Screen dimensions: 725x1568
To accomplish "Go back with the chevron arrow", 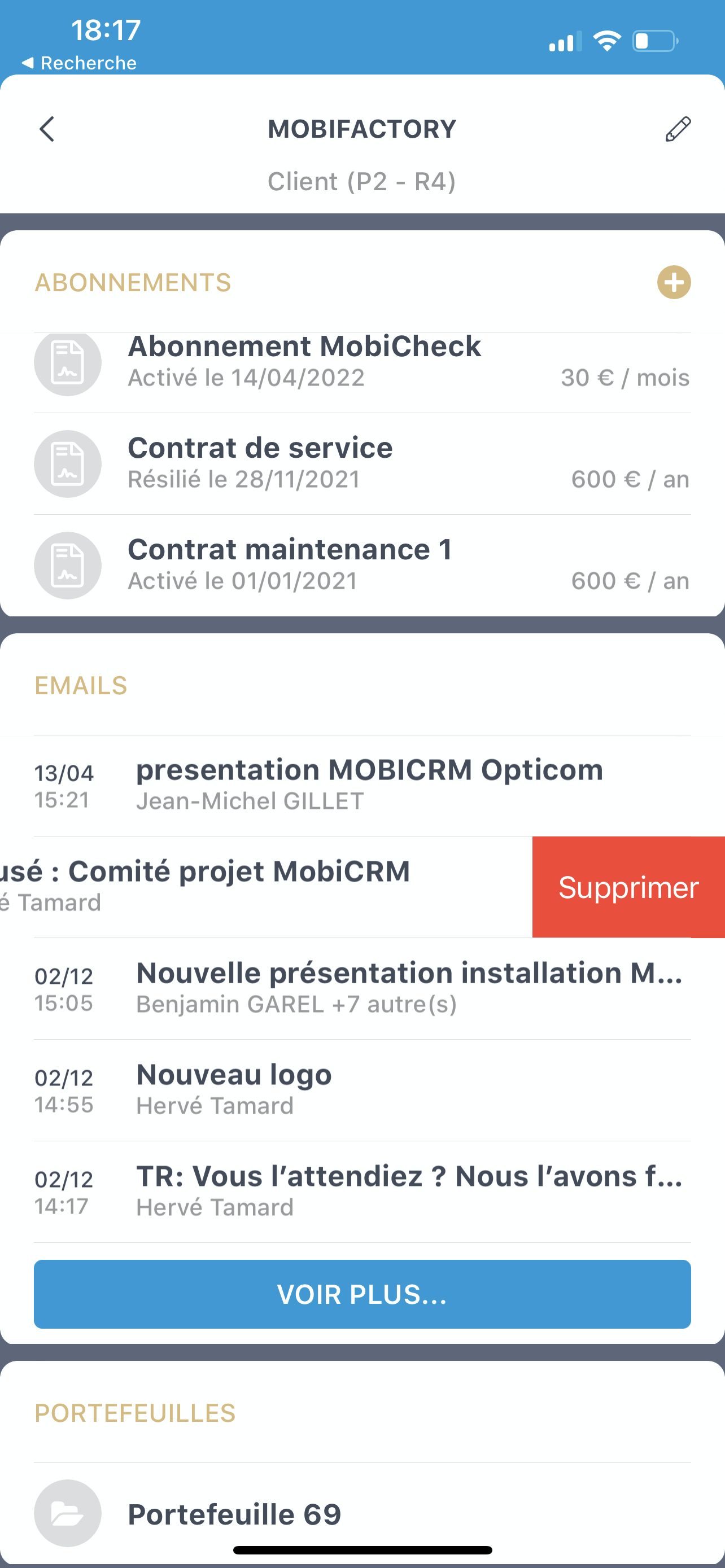I will (x=47, y=129).
